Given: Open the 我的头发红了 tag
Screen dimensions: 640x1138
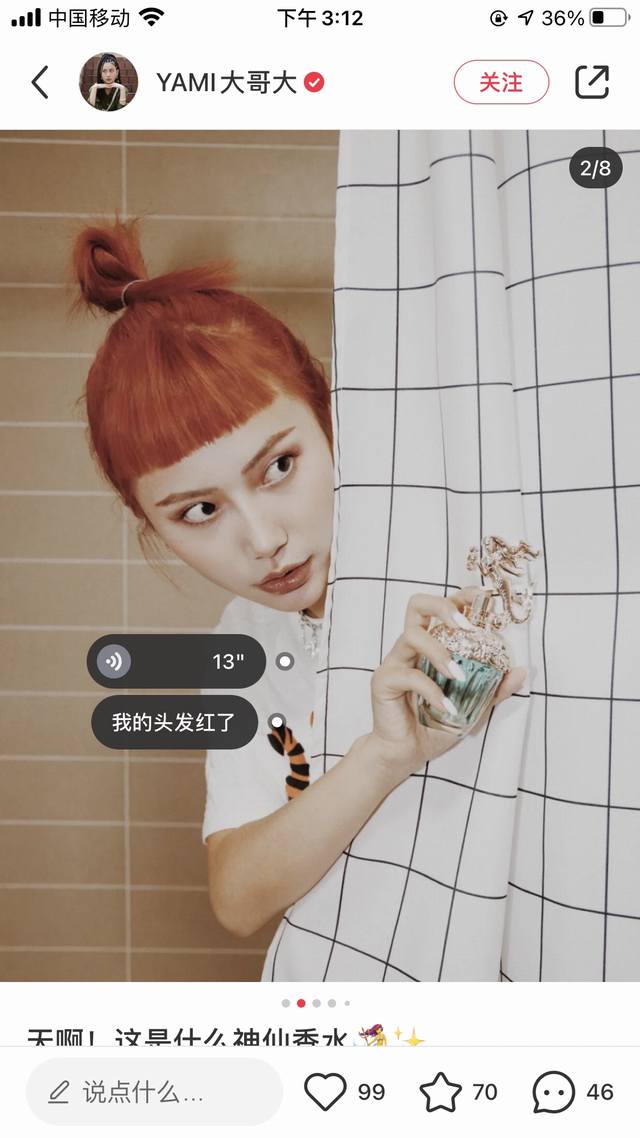Looking at the screenshot, I should click(174, 722).
